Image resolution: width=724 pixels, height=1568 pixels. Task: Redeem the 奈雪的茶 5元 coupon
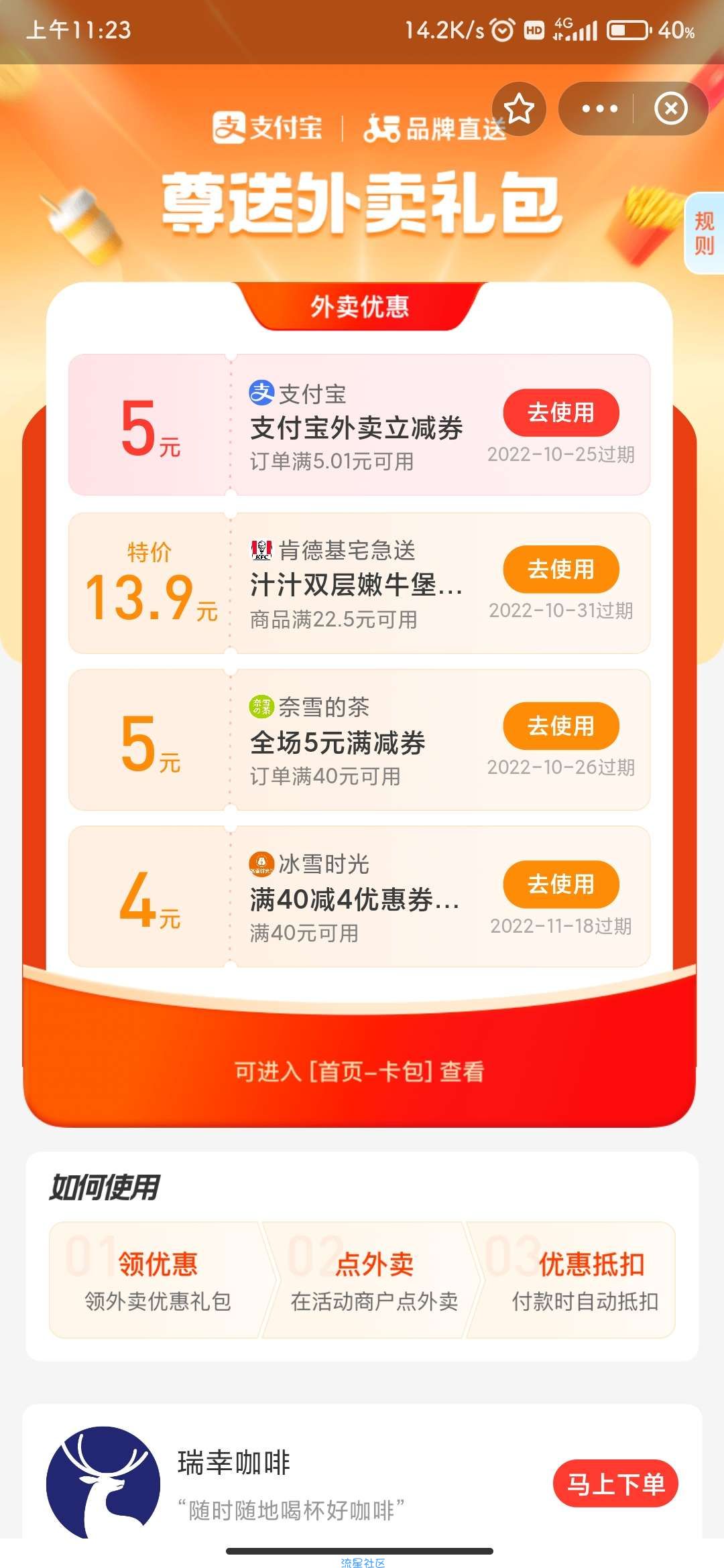coord(560,726)
